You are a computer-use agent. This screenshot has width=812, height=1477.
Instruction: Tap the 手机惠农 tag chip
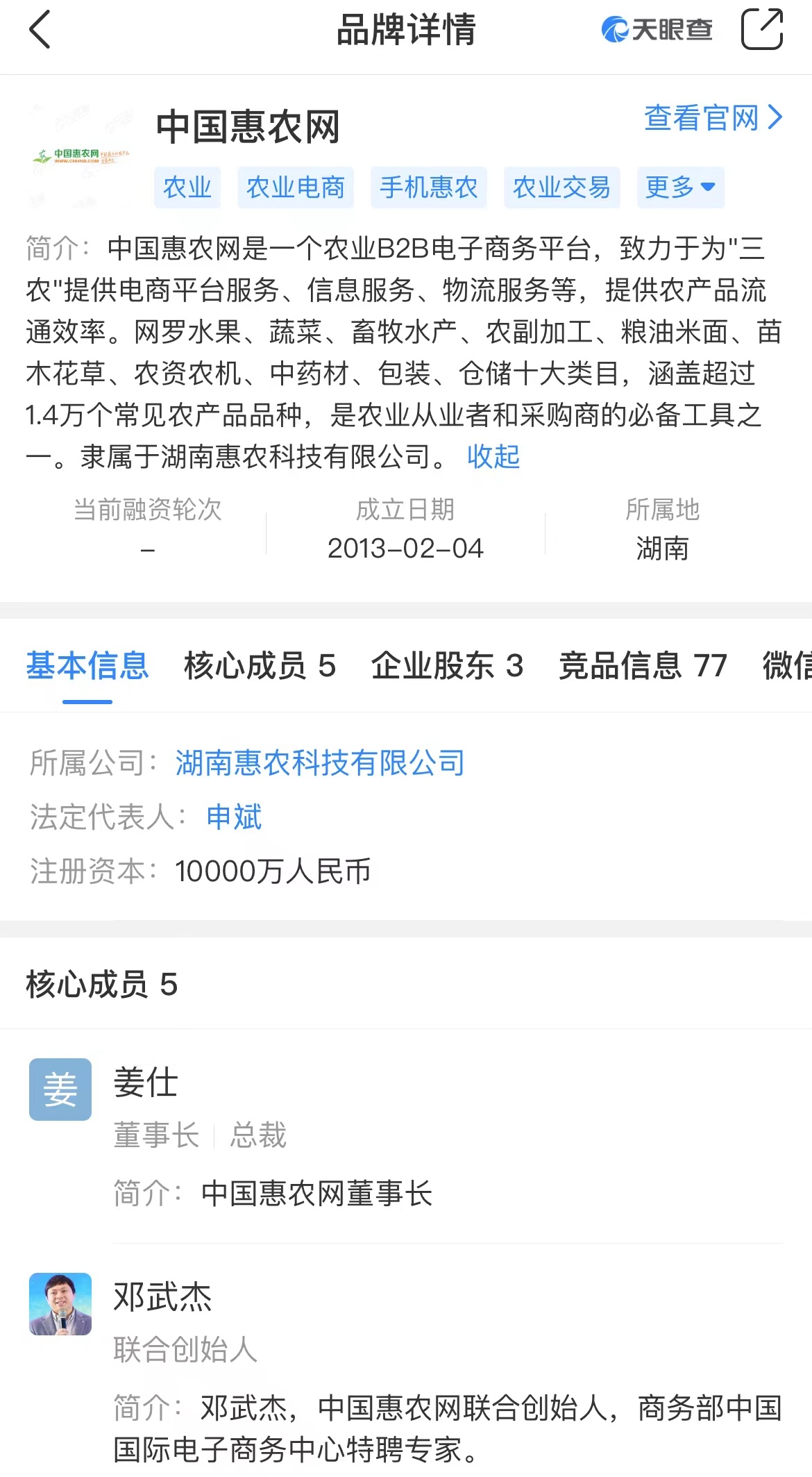point(428,187)
